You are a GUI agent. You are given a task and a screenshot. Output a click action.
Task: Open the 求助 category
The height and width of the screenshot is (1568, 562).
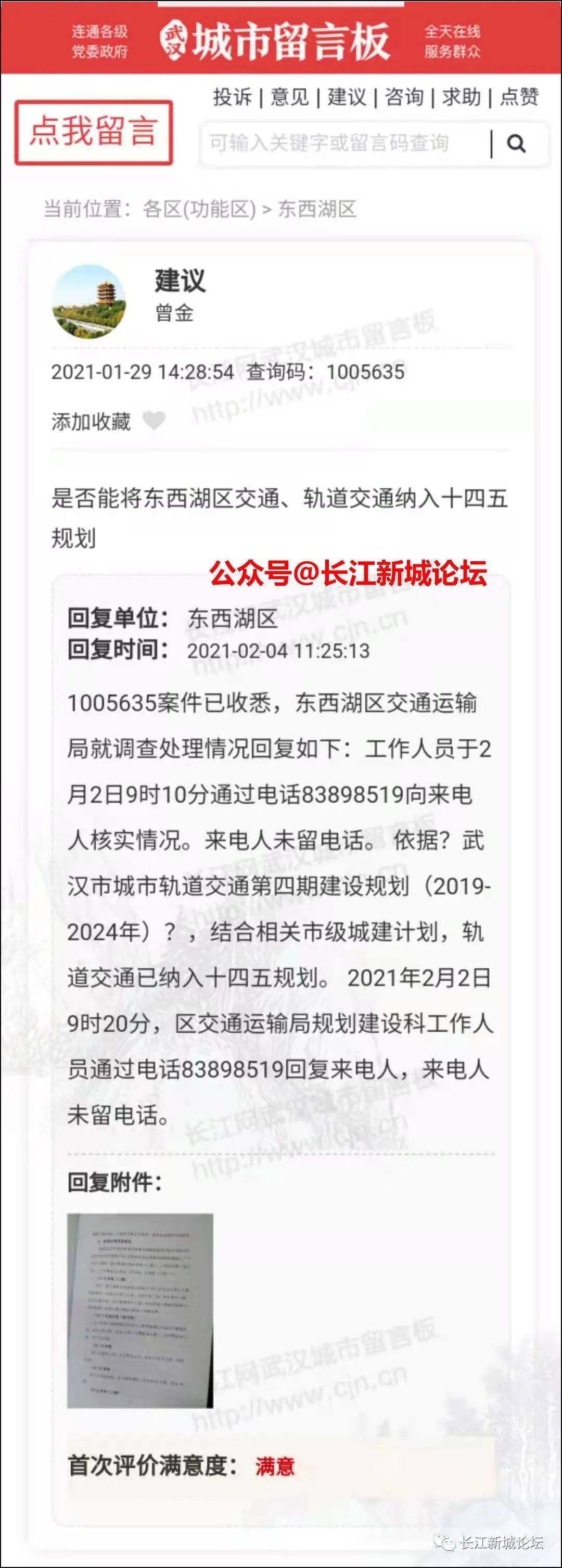click(462, 96)
